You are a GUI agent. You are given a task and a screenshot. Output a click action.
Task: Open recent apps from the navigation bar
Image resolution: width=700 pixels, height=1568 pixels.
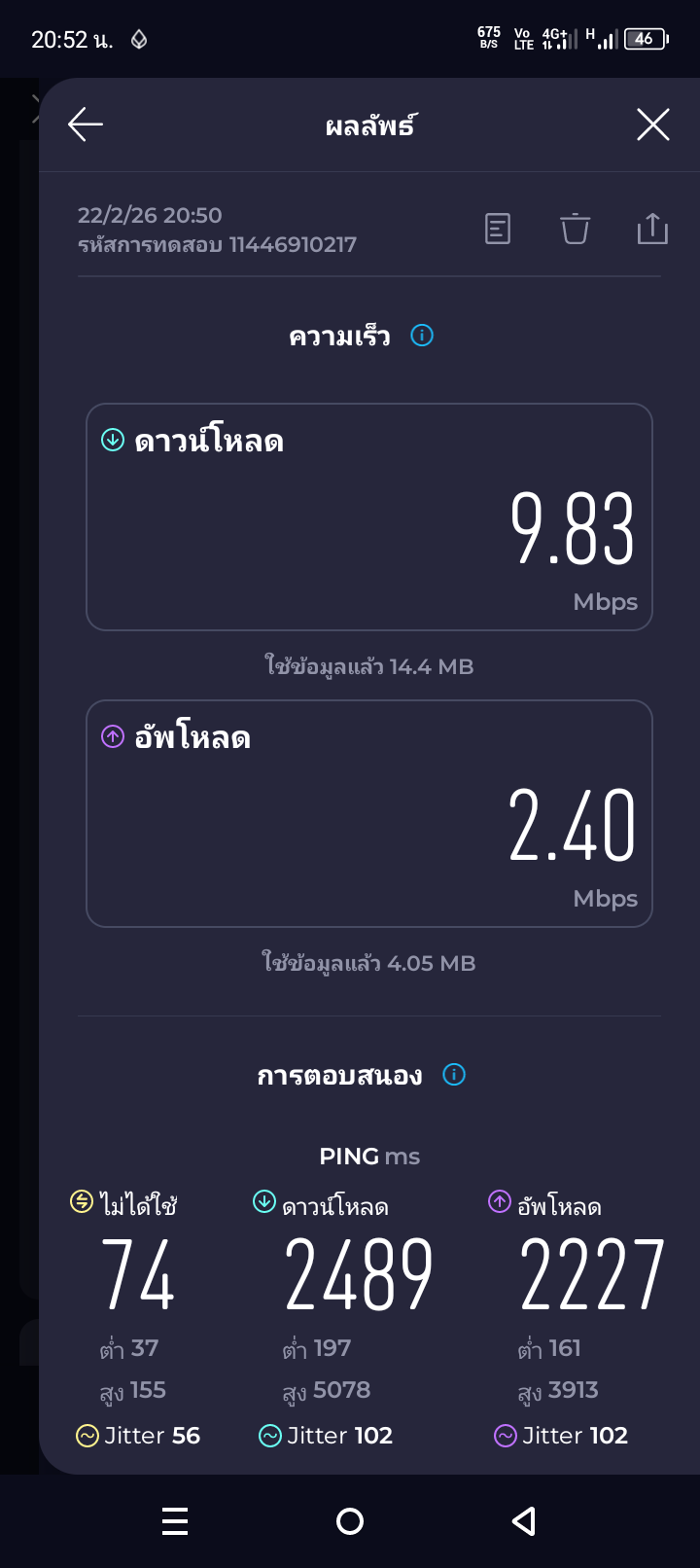click(x=175, y=1521)
